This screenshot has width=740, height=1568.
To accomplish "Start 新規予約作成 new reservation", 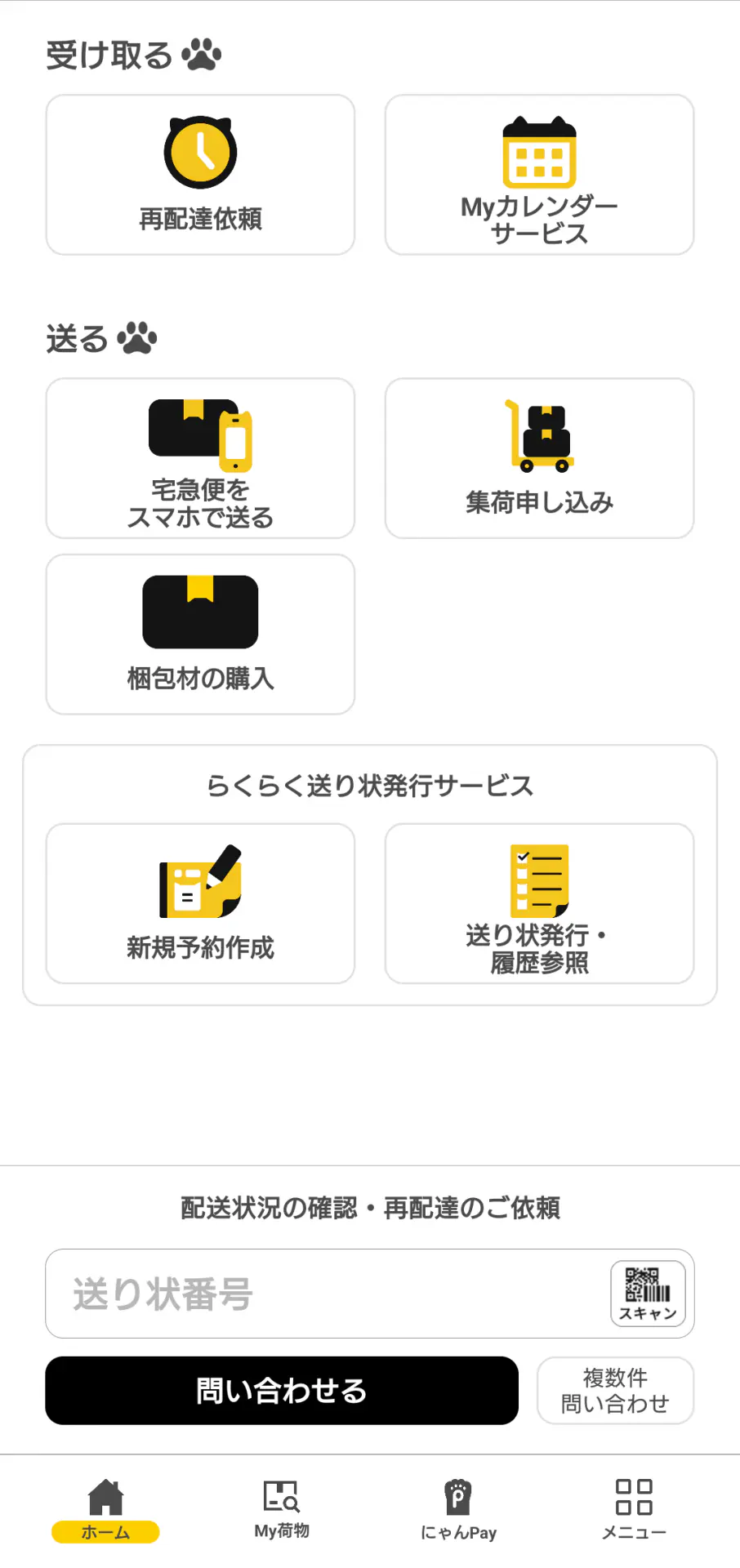I will [x=200, y=903].
